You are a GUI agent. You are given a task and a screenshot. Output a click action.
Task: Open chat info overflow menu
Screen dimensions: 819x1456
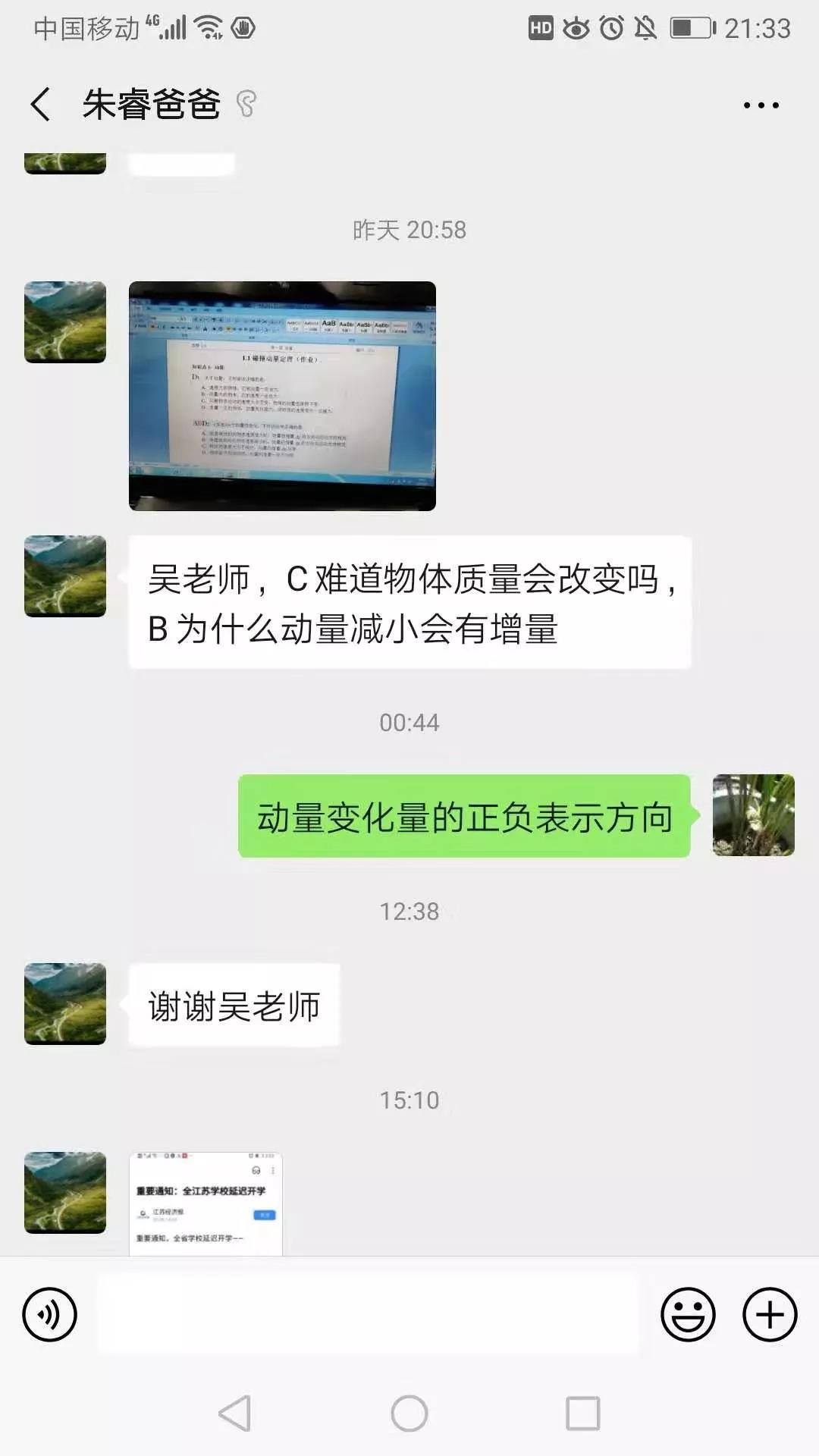tap(761, 105)
